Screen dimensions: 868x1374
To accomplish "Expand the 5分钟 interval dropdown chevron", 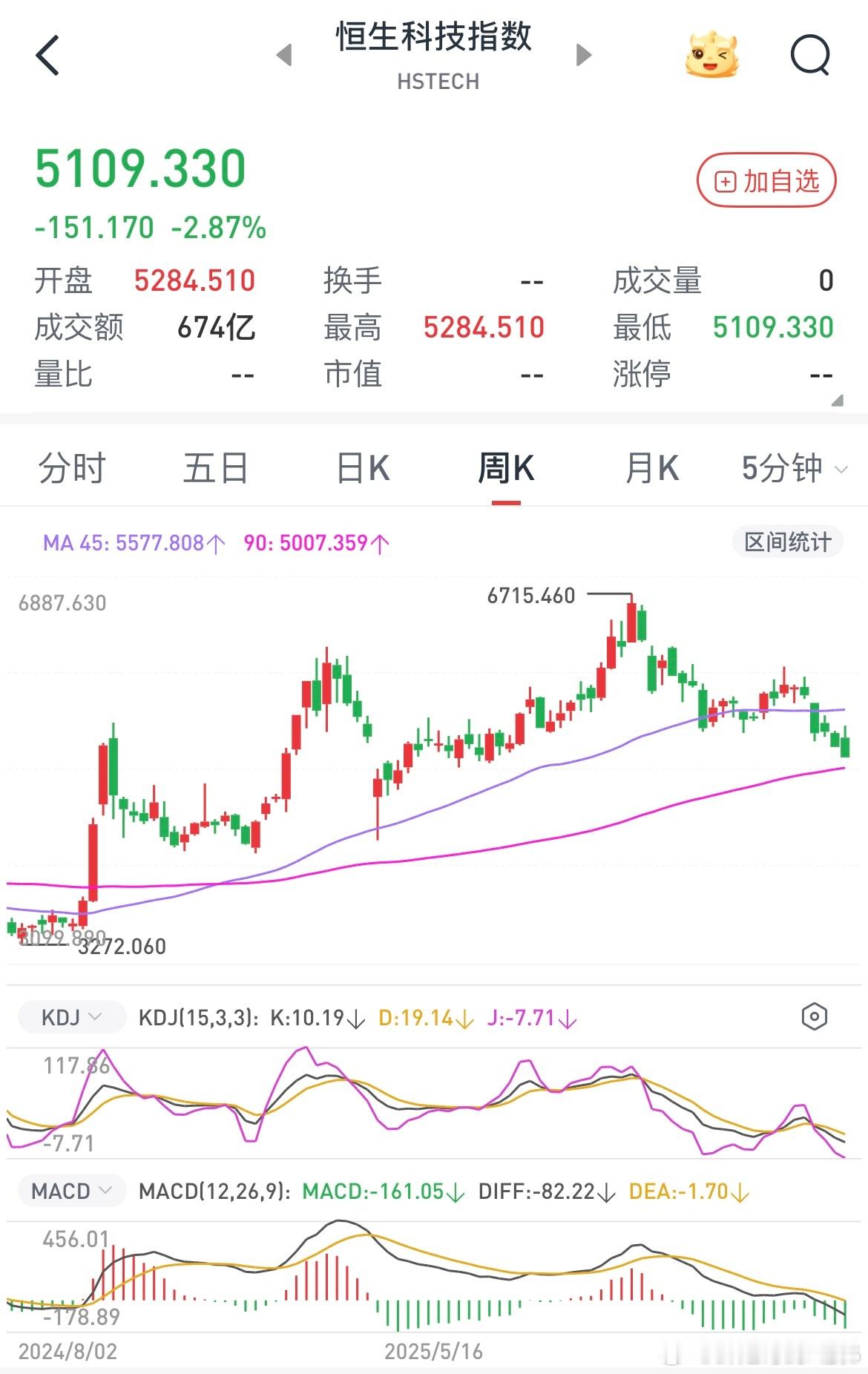I will point(842,471).
